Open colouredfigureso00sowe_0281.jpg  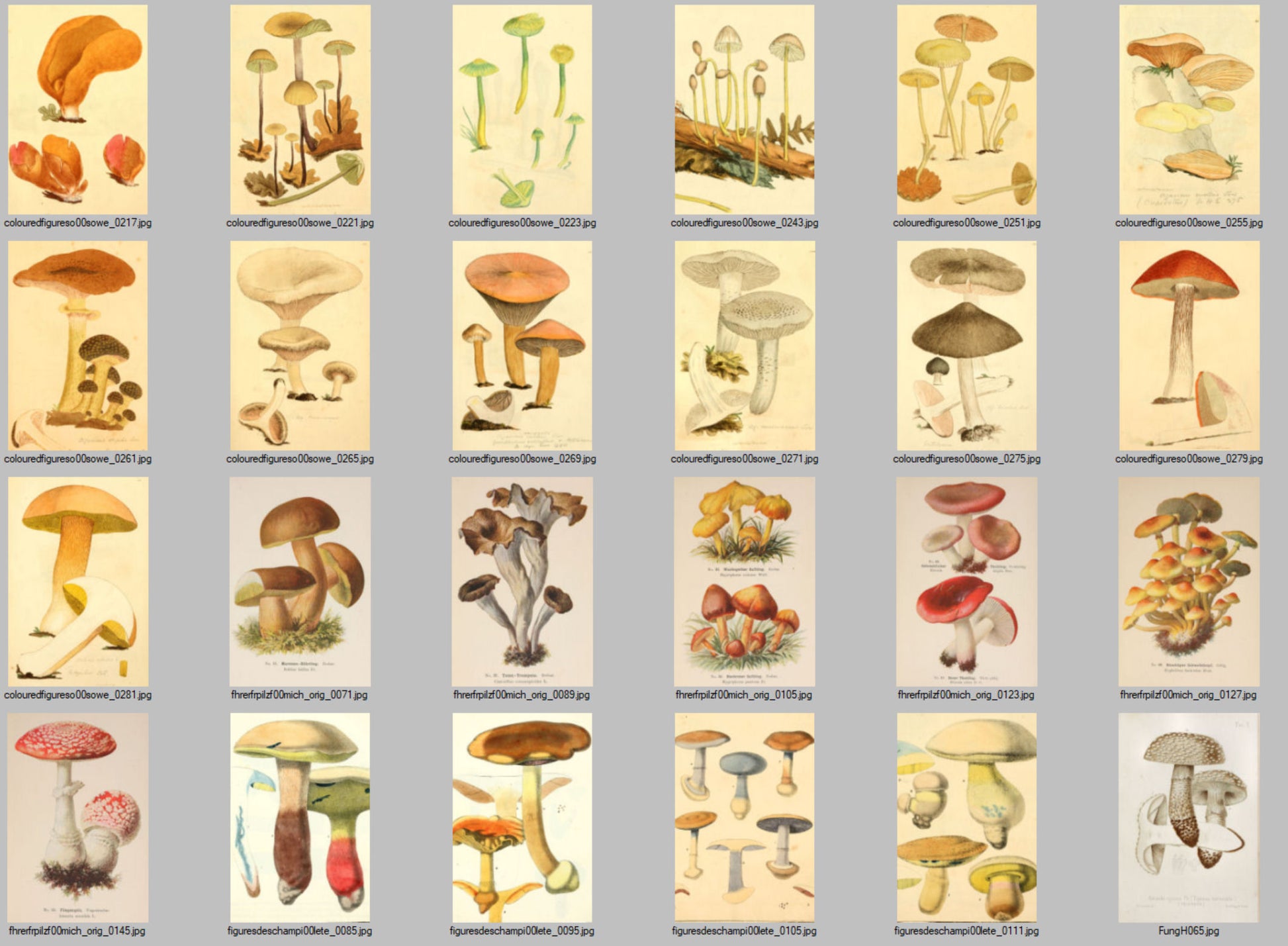point(77,581)
